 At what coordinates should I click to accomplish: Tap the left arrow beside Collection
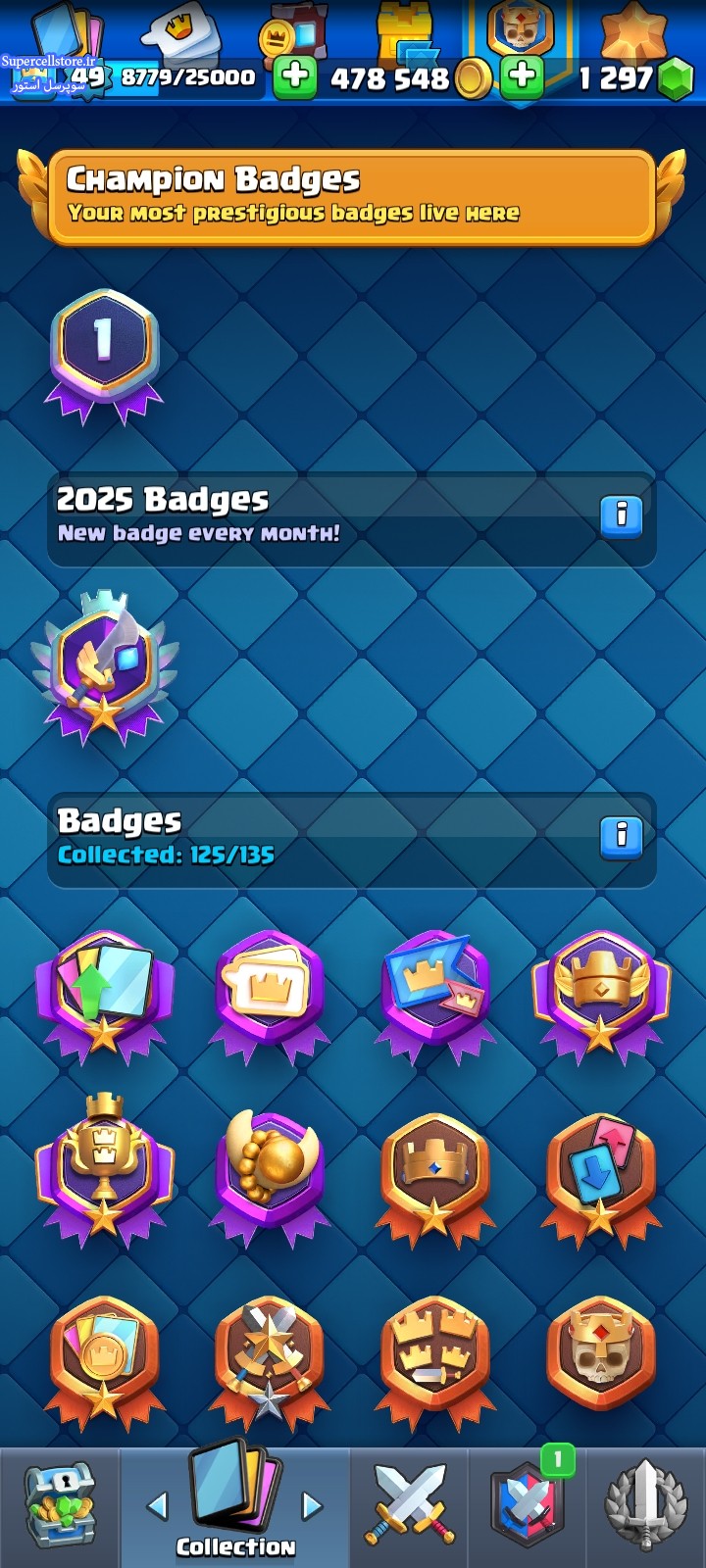[157, 1504]
